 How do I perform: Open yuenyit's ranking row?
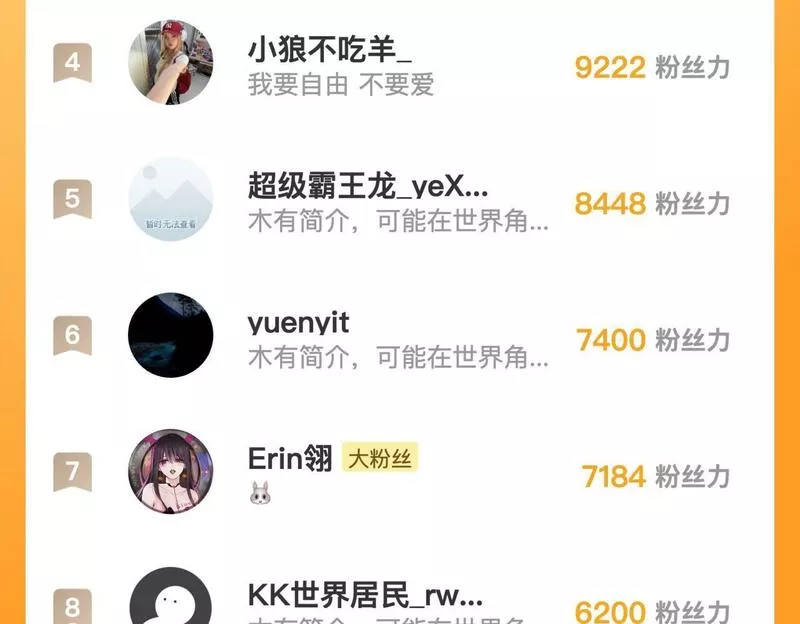[398, 338]
